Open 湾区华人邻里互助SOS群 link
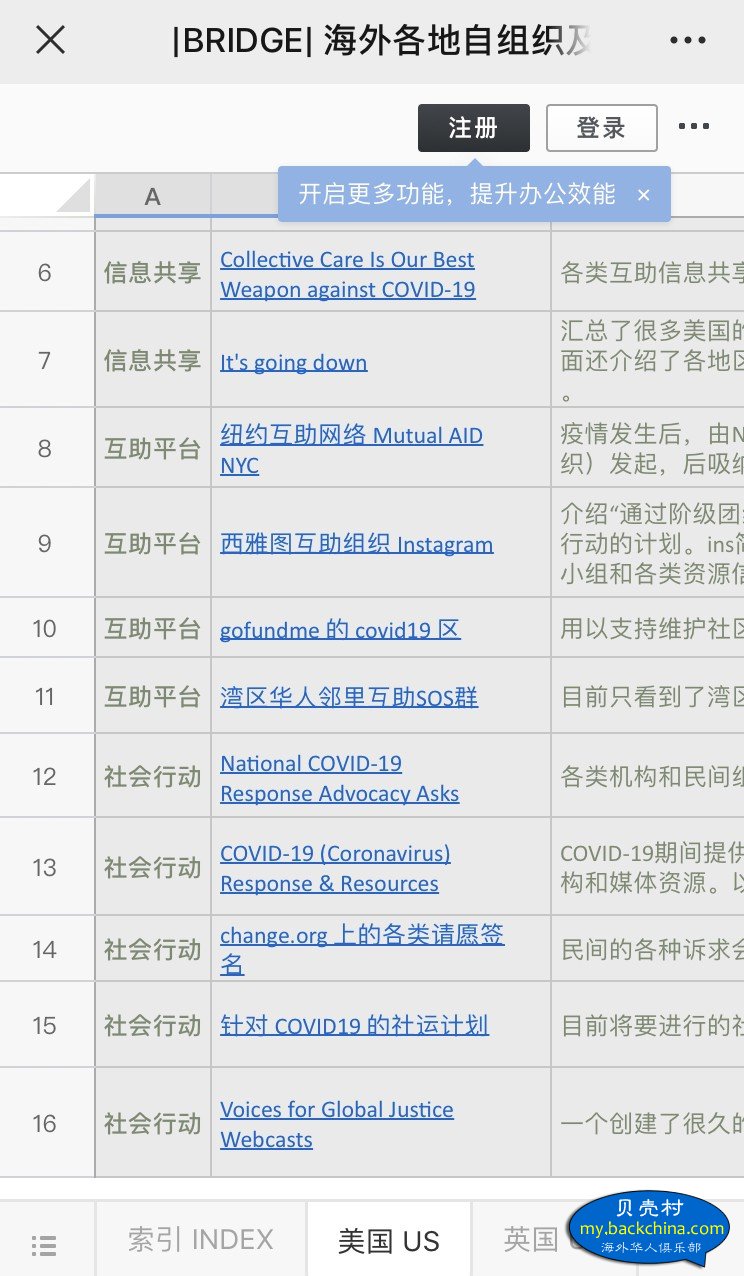The width and height of the screenshot is (744, 1276). 349,696
